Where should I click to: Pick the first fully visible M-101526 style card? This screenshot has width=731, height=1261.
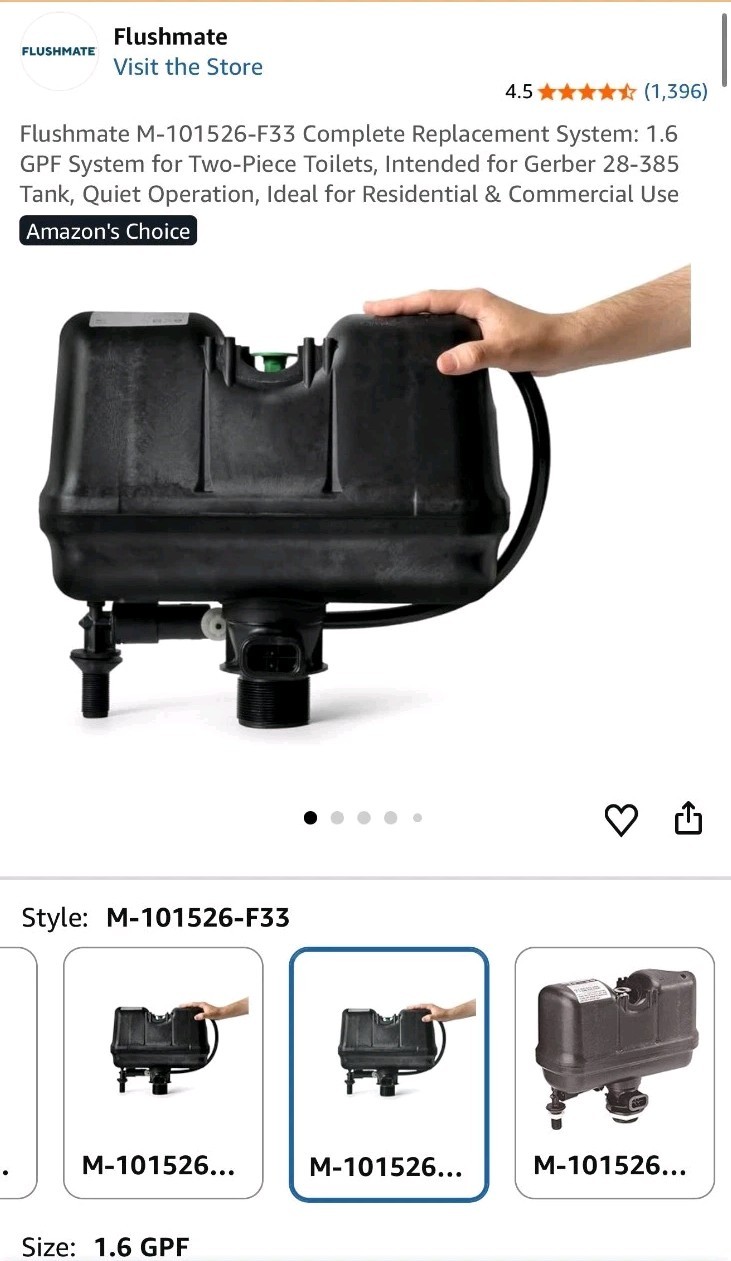(x=163, y=1072)
